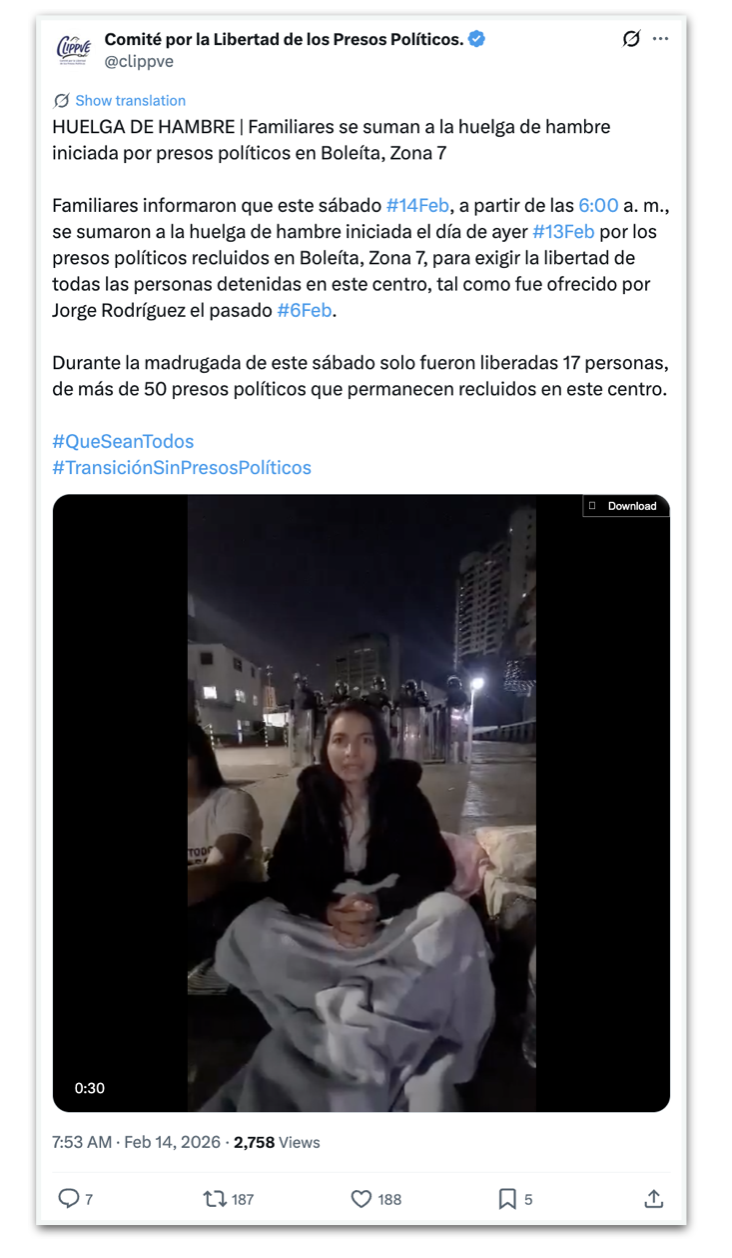This screenshot has width=732, height=1258.
Task: Open the #QueSeanTodos hashtag
Action: 123,441
